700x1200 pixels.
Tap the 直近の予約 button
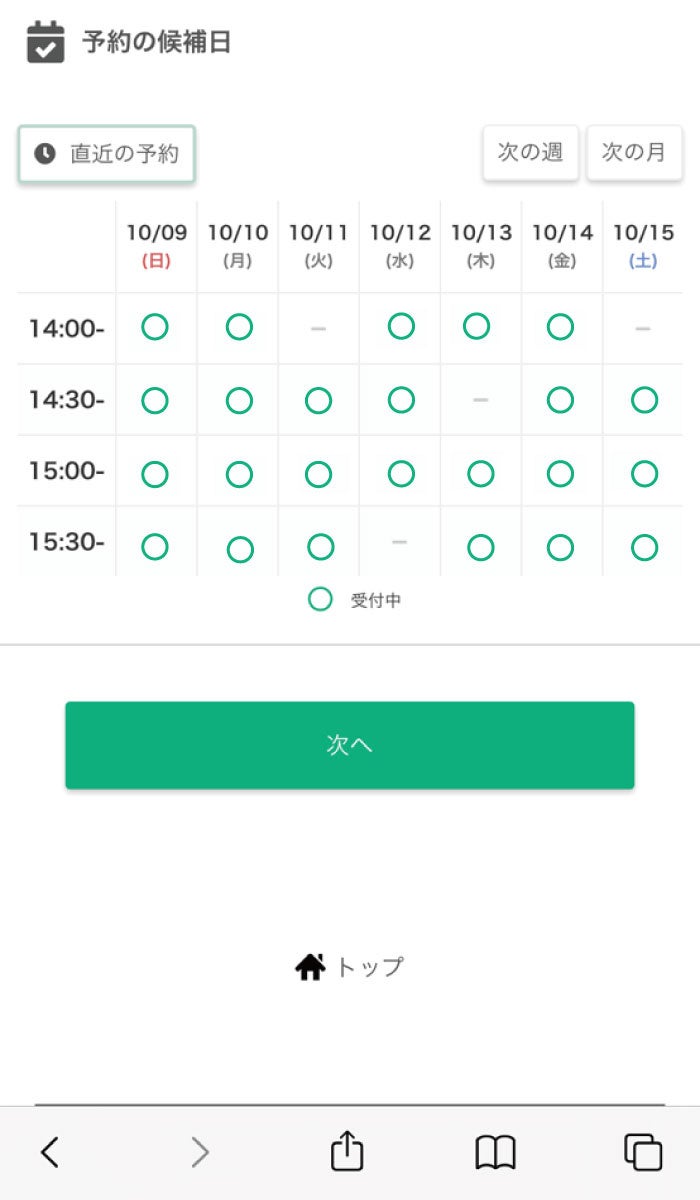(106, 154)
